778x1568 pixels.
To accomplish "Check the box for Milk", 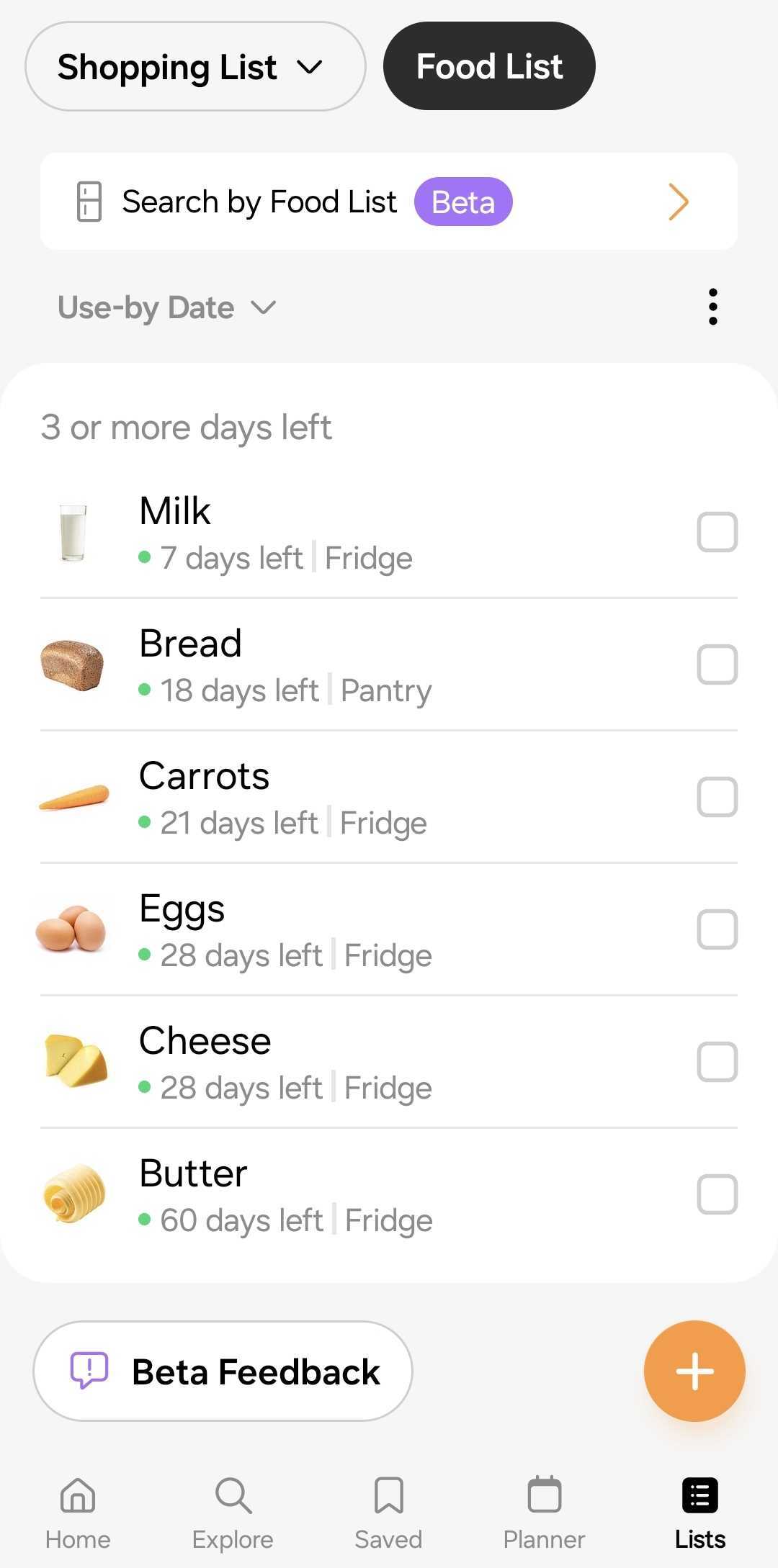I will point(717,532).
